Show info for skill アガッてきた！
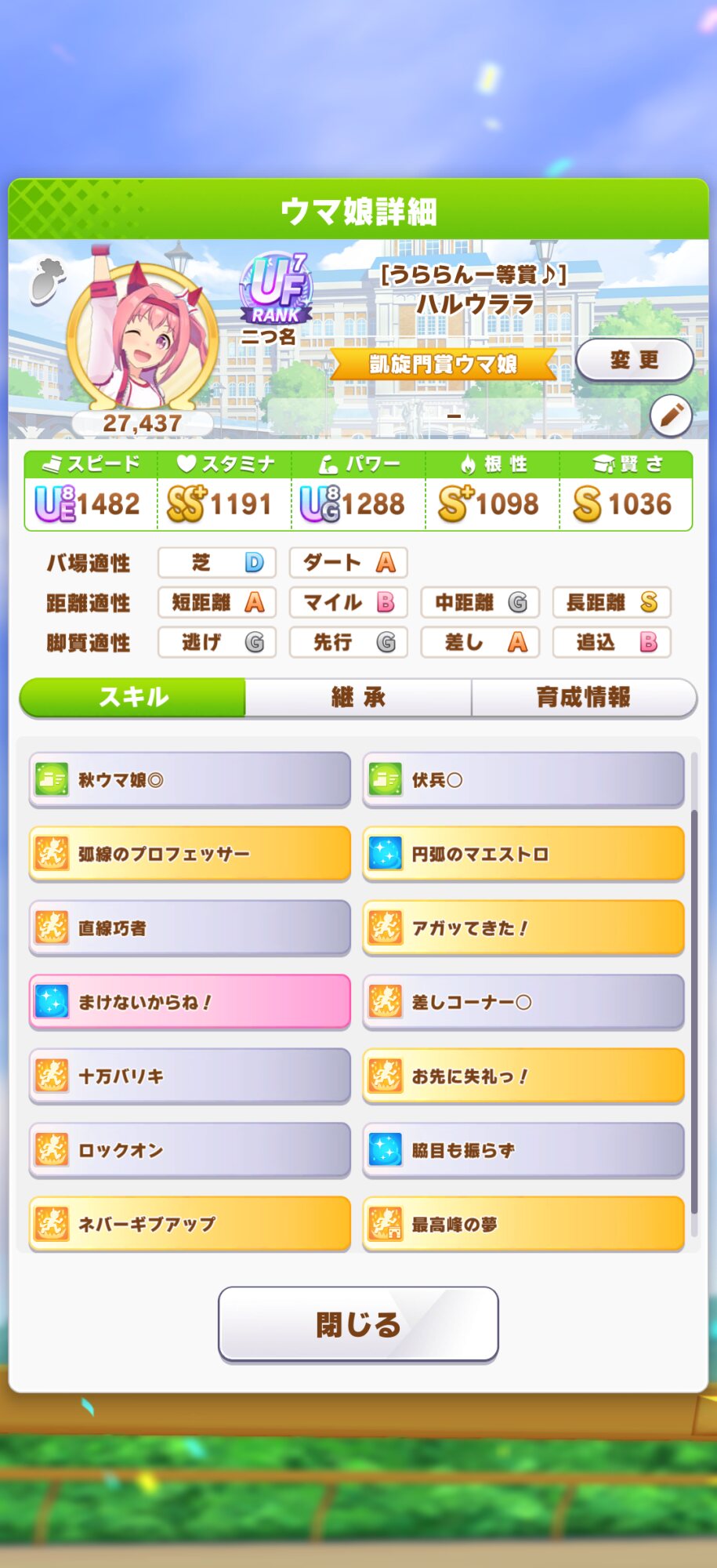The image size is (717, 1568). pyautogui.click(x=523, y=928)
